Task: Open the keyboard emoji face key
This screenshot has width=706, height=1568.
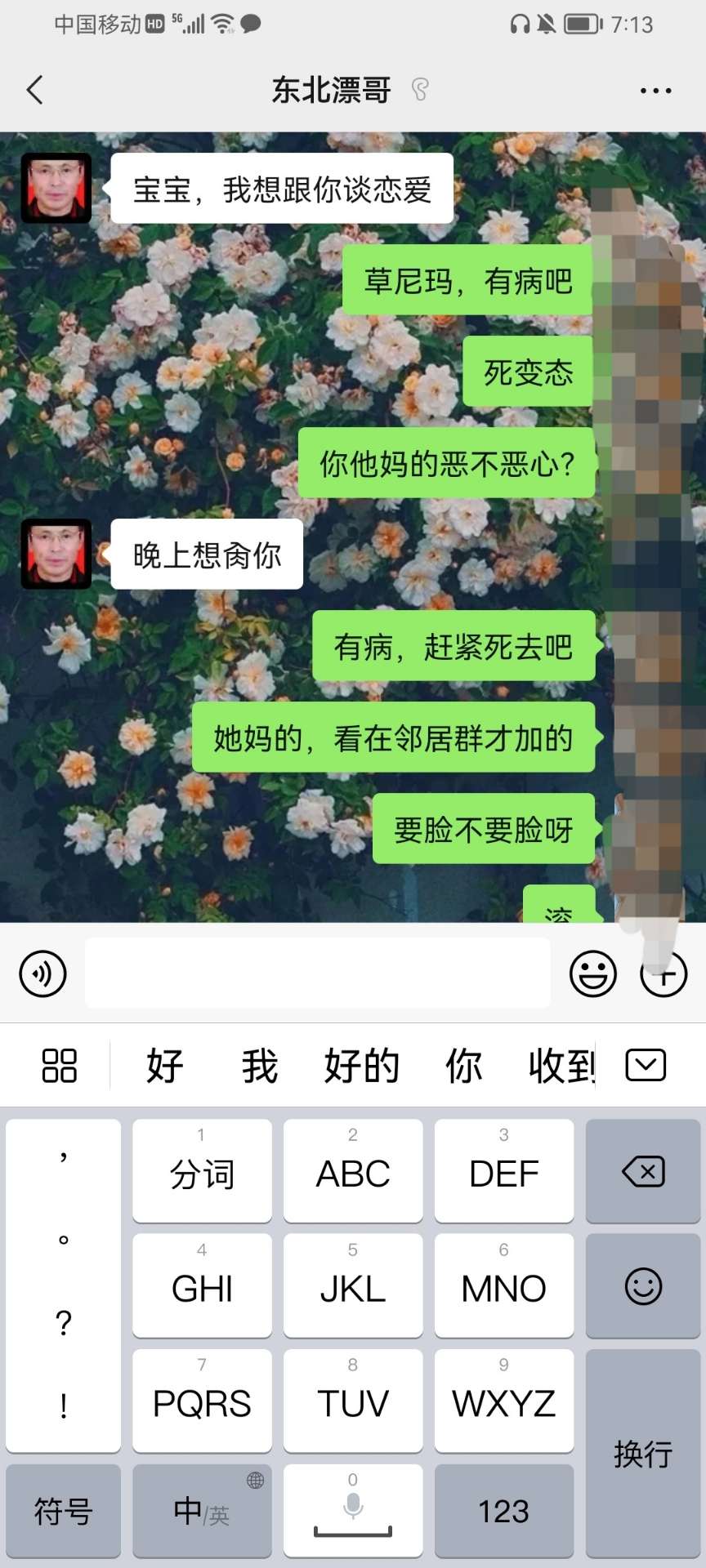Action: (x=643, y=1287)
